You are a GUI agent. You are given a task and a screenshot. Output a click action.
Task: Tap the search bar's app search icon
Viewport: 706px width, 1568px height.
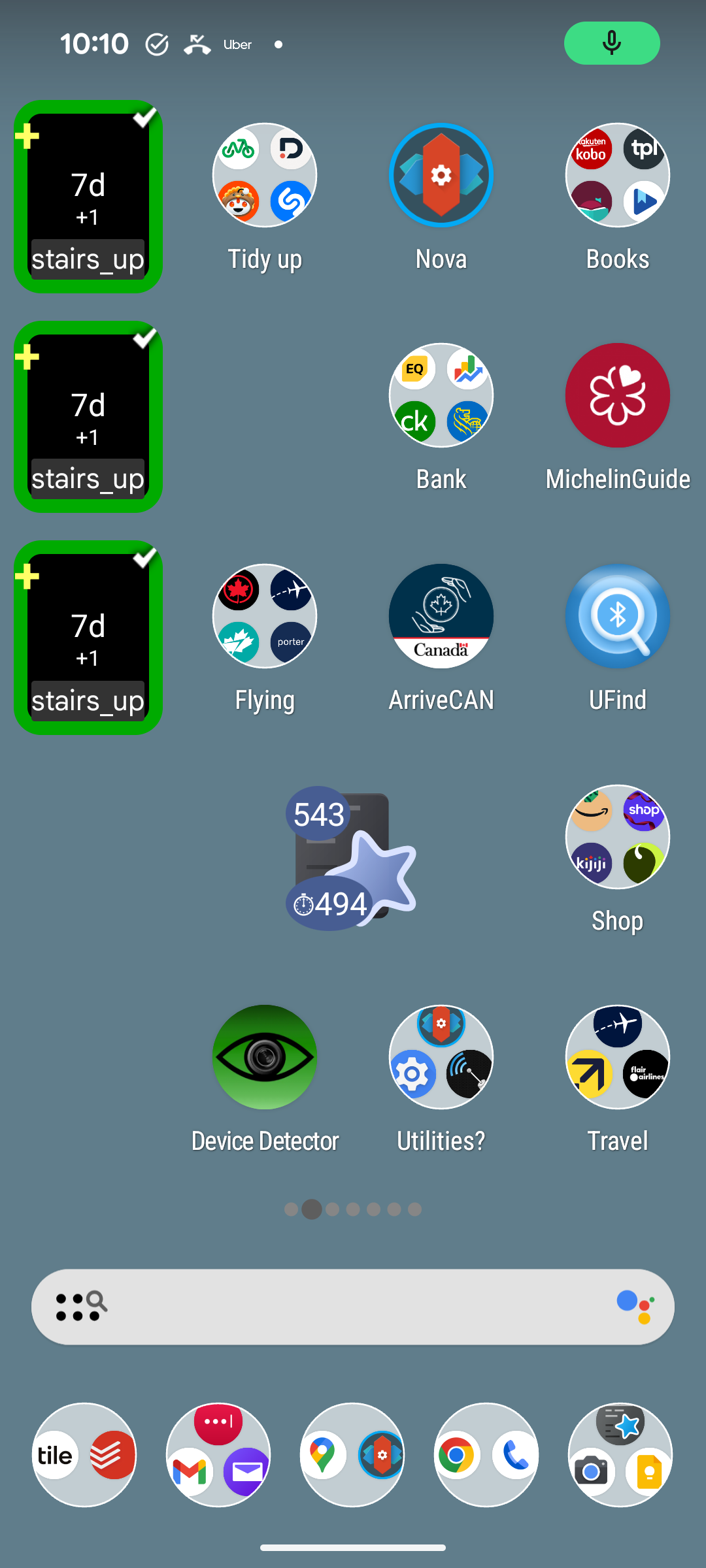pos(82,1307)
